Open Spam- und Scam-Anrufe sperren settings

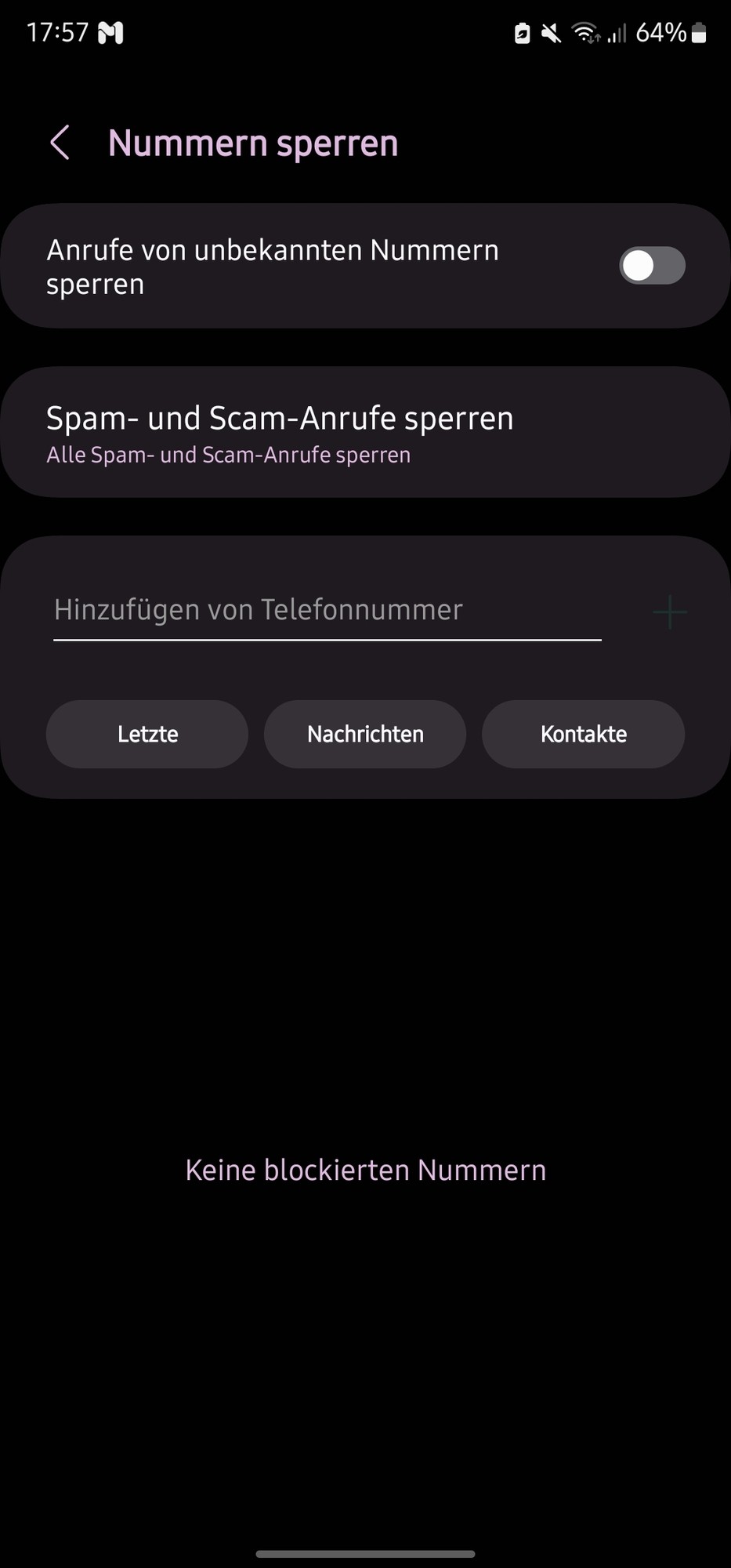click(x=365, y=432)
